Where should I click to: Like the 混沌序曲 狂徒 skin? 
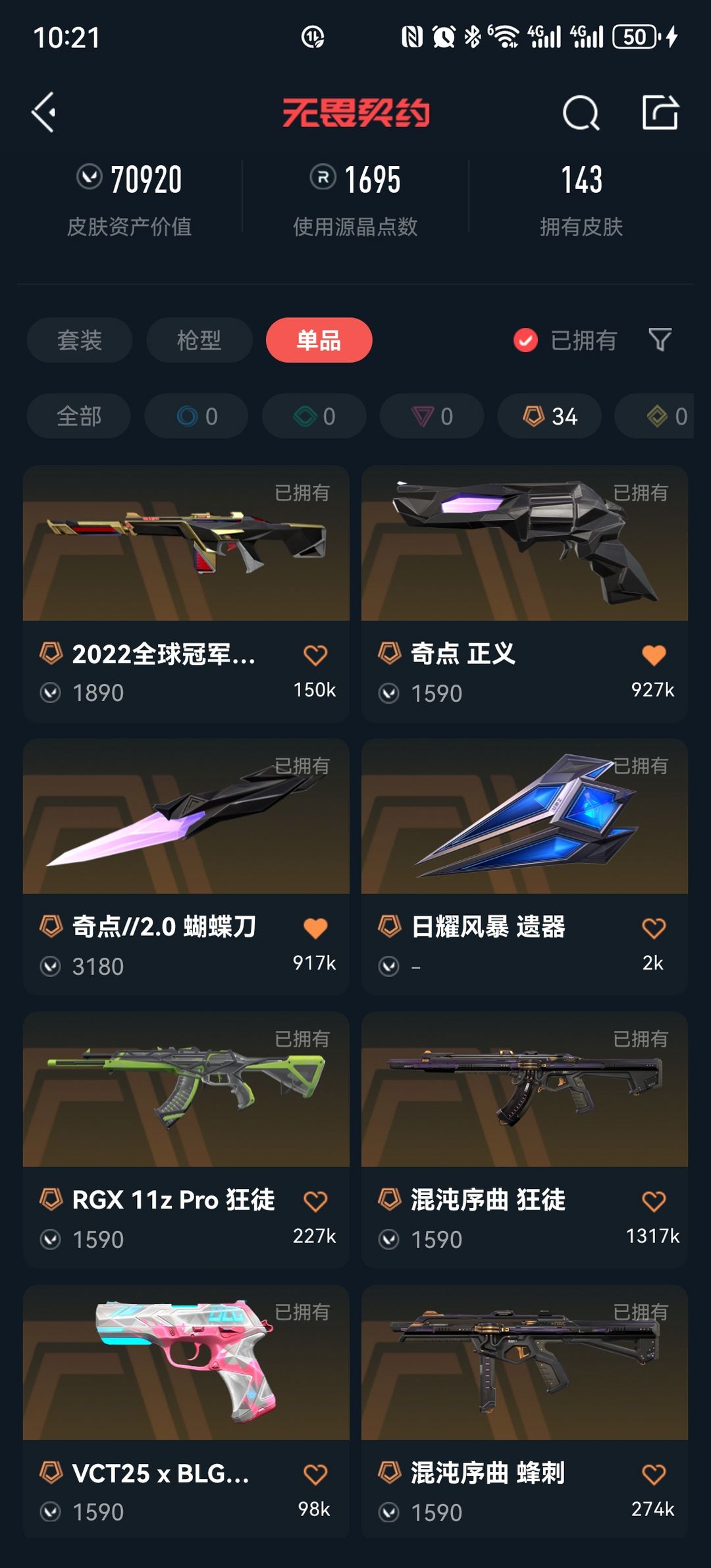coord(654,1202)
